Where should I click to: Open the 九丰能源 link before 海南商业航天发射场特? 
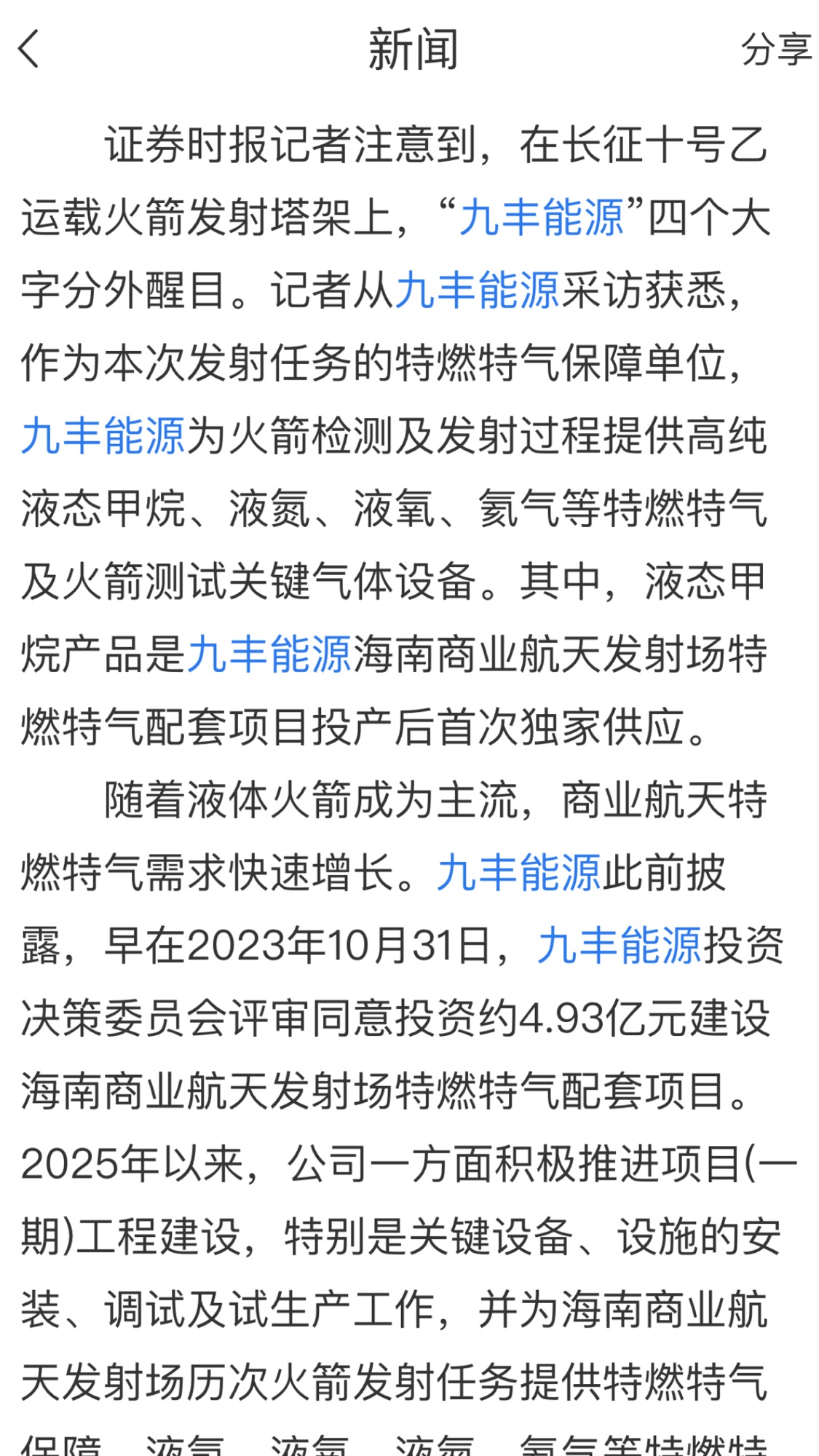point(269,654)
